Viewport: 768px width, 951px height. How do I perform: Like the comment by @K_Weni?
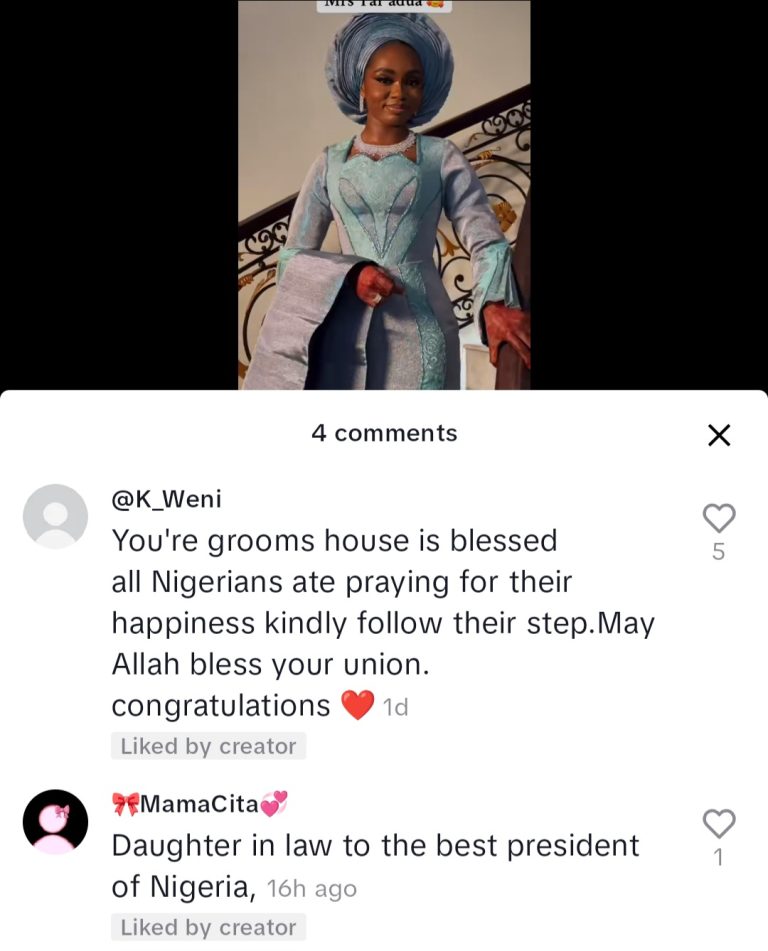[x=719, y=518]
